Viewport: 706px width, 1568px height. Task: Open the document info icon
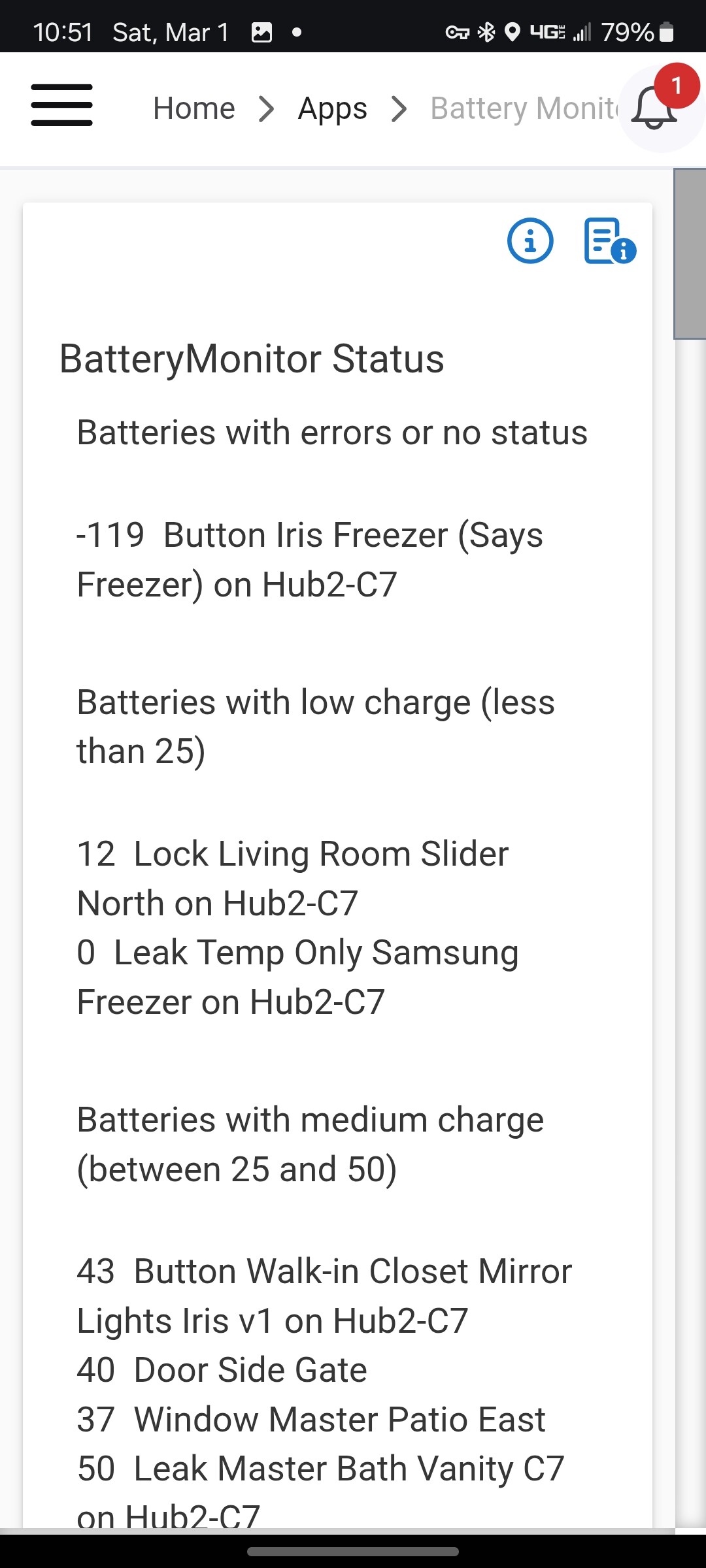pos(609,241)
